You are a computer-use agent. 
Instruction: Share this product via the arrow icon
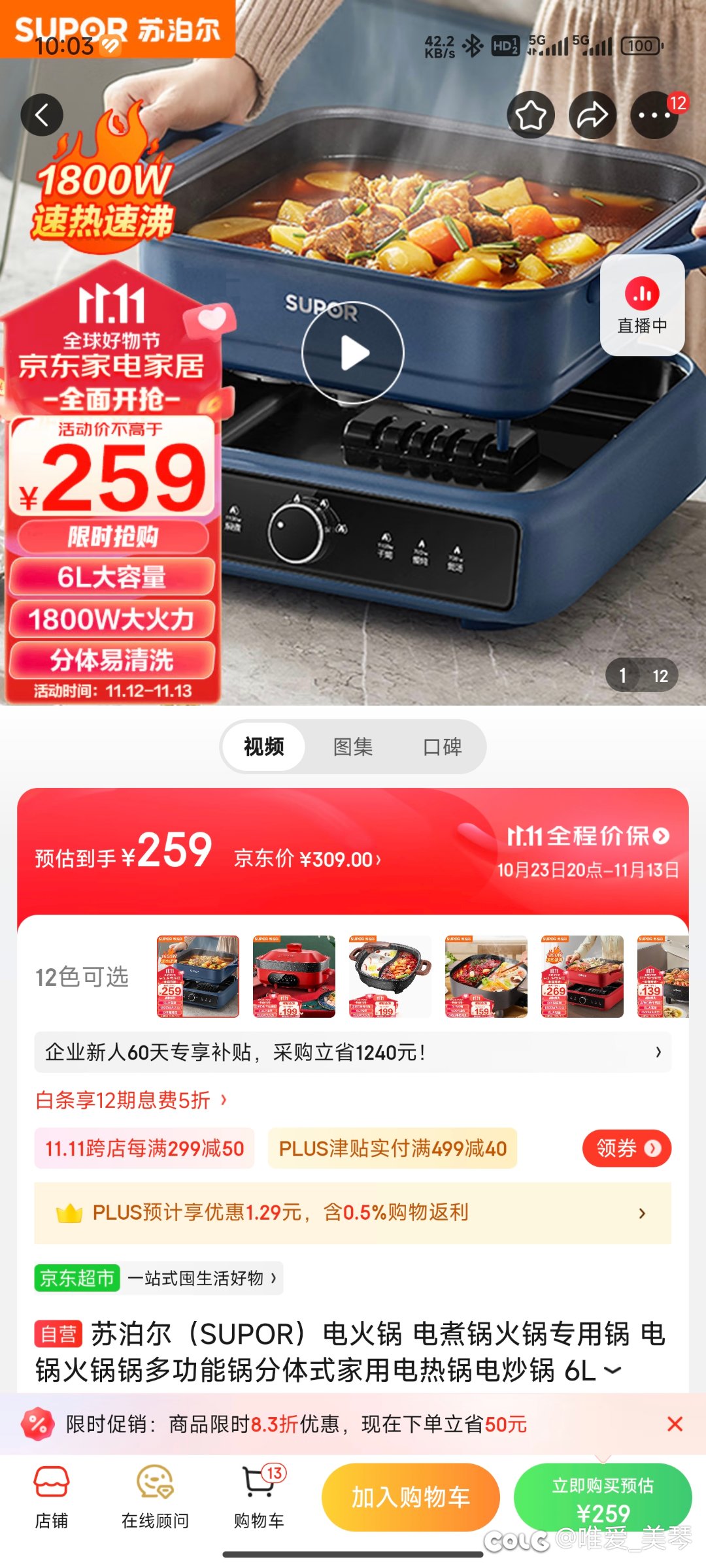pyautogui.click(x=592, y=116)
